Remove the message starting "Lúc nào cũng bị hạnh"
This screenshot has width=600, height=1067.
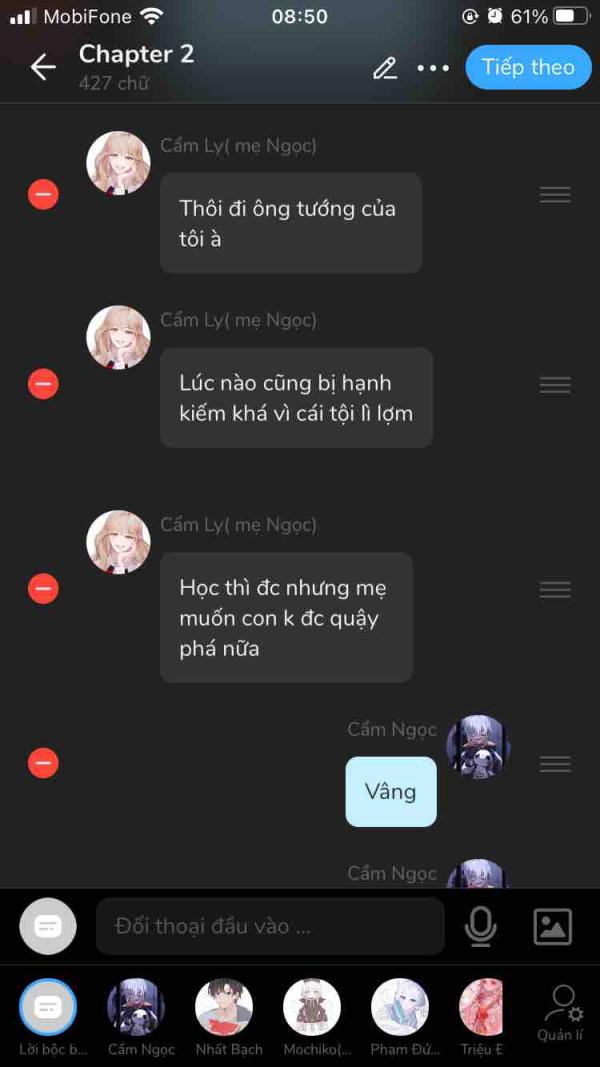point(43,383)
